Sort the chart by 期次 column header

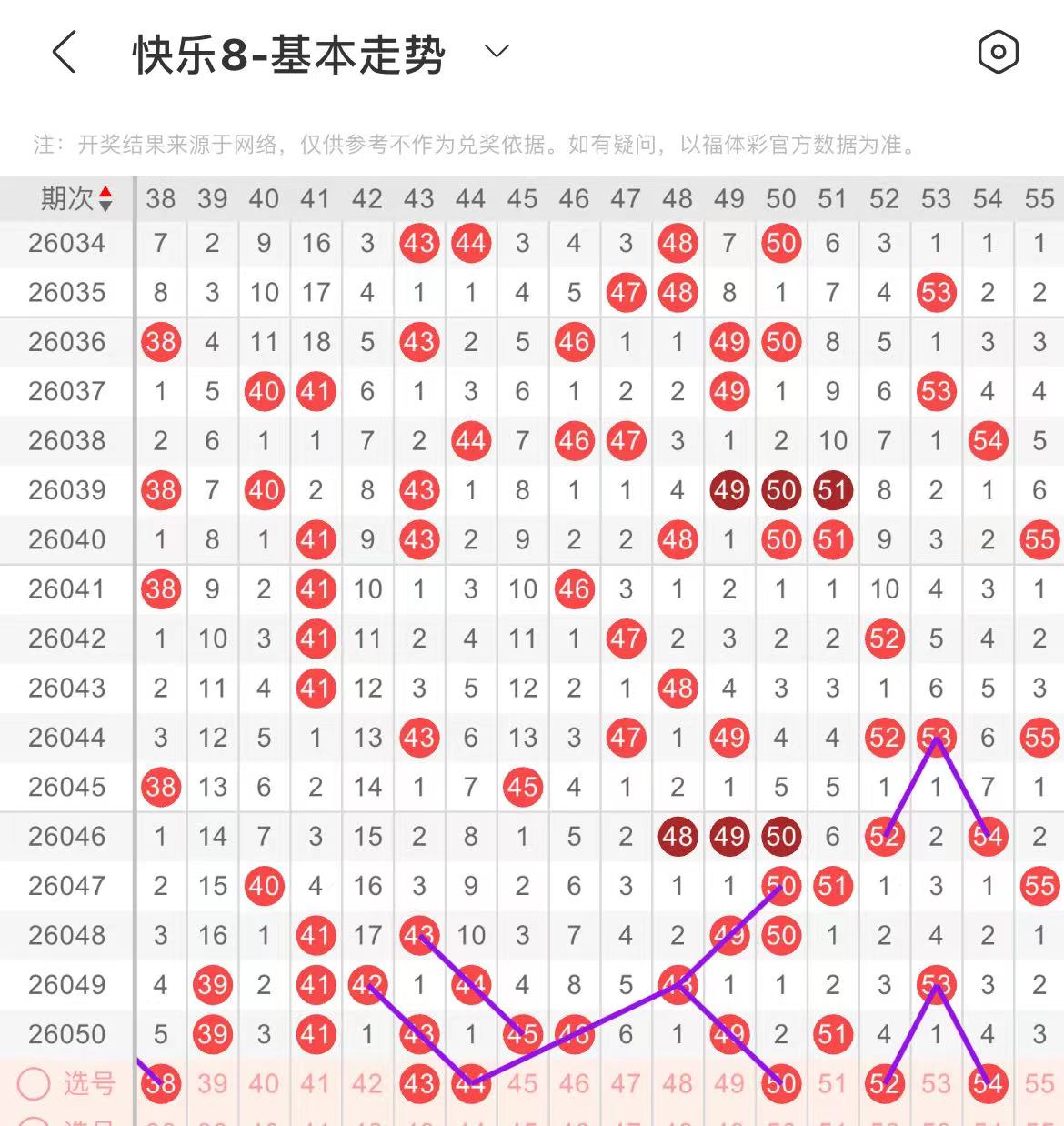[76, 198]
